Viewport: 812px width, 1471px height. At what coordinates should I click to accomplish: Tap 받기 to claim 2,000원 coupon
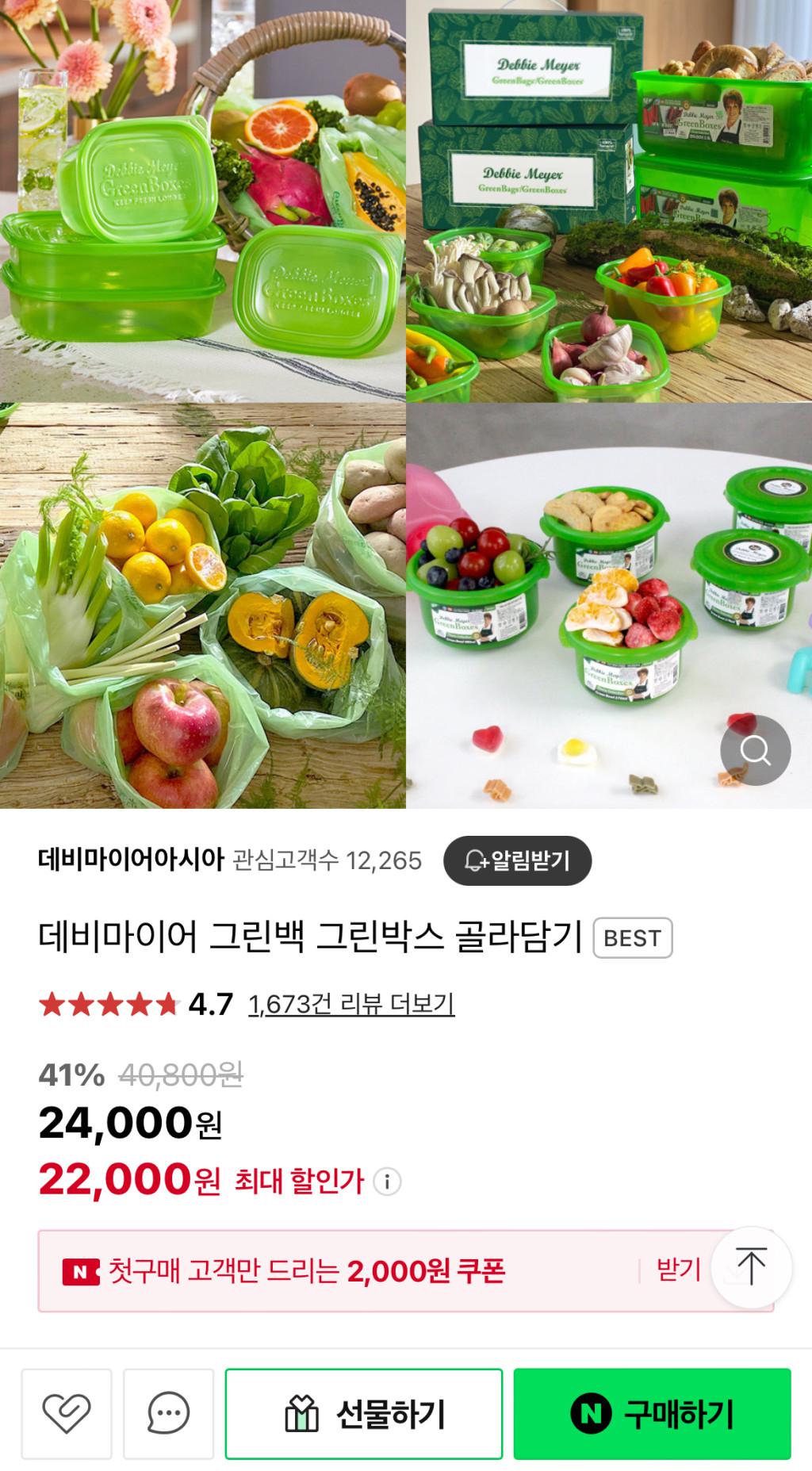(678, 1270)
